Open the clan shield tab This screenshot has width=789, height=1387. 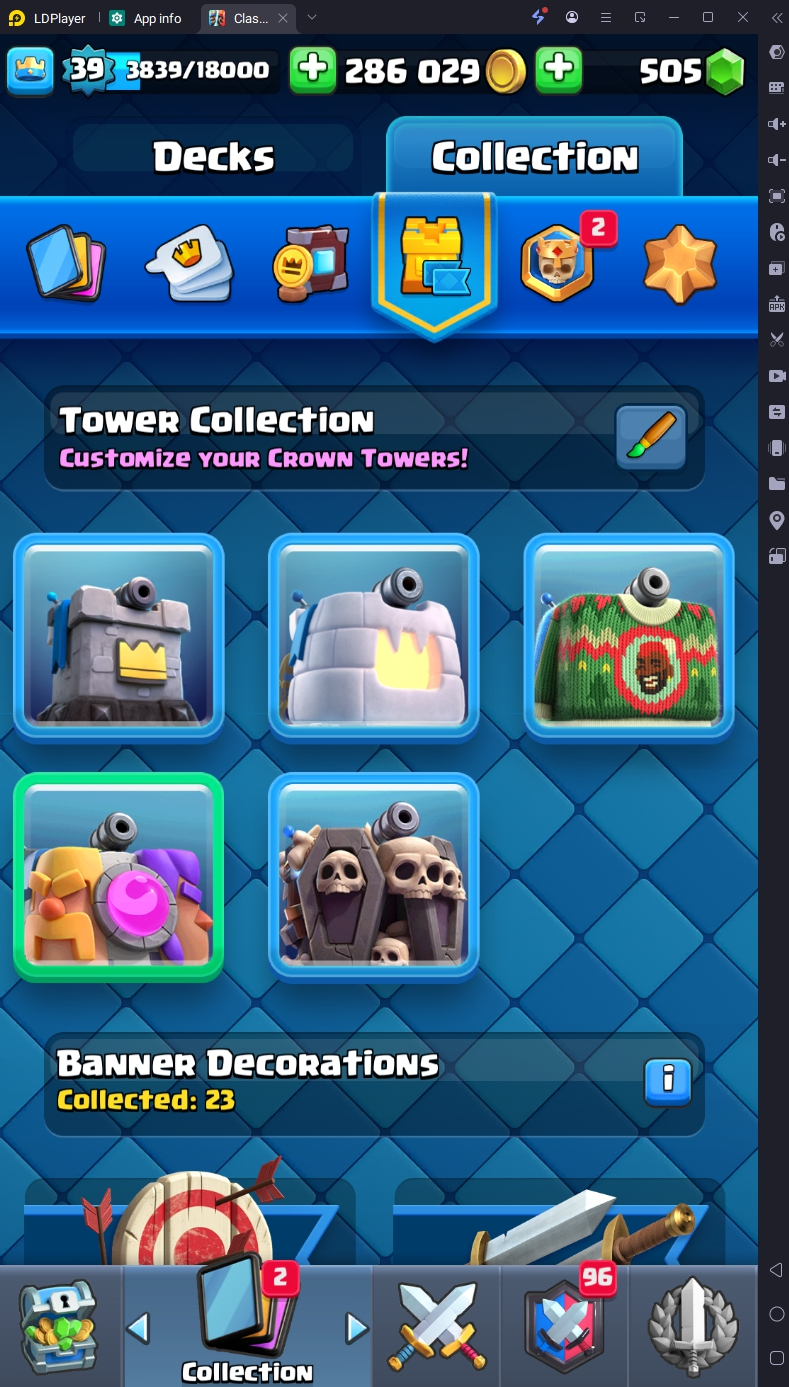563,1326
